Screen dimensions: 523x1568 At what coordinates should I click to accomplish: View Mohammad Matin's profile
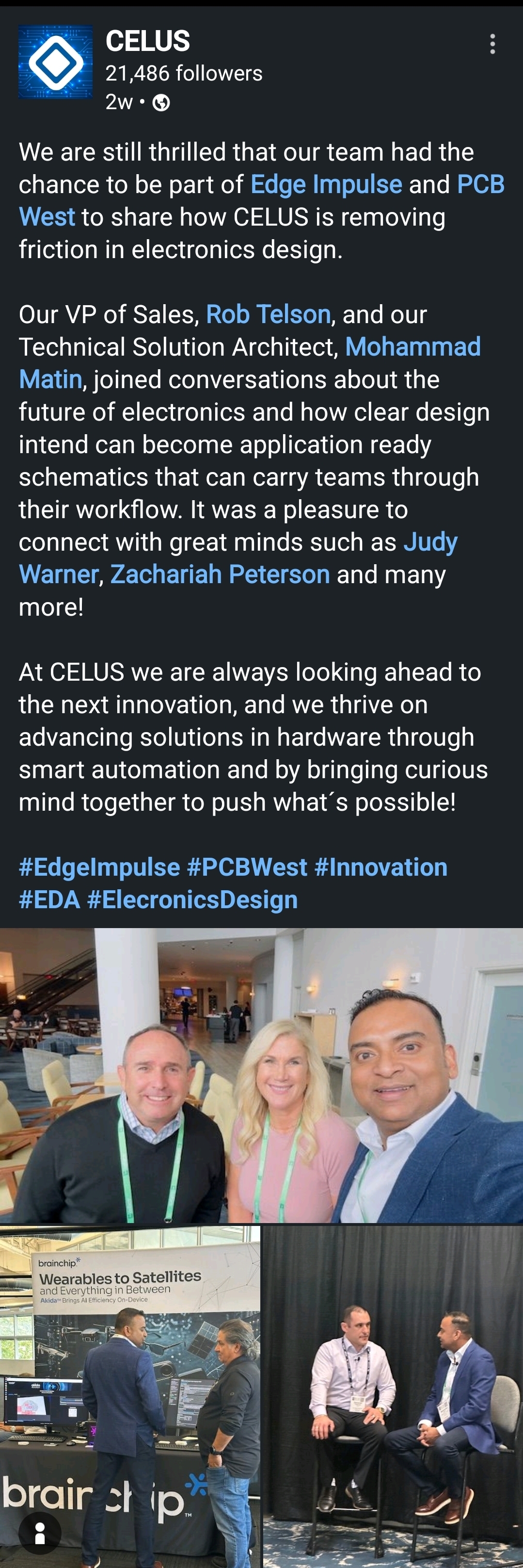point(412,347)
